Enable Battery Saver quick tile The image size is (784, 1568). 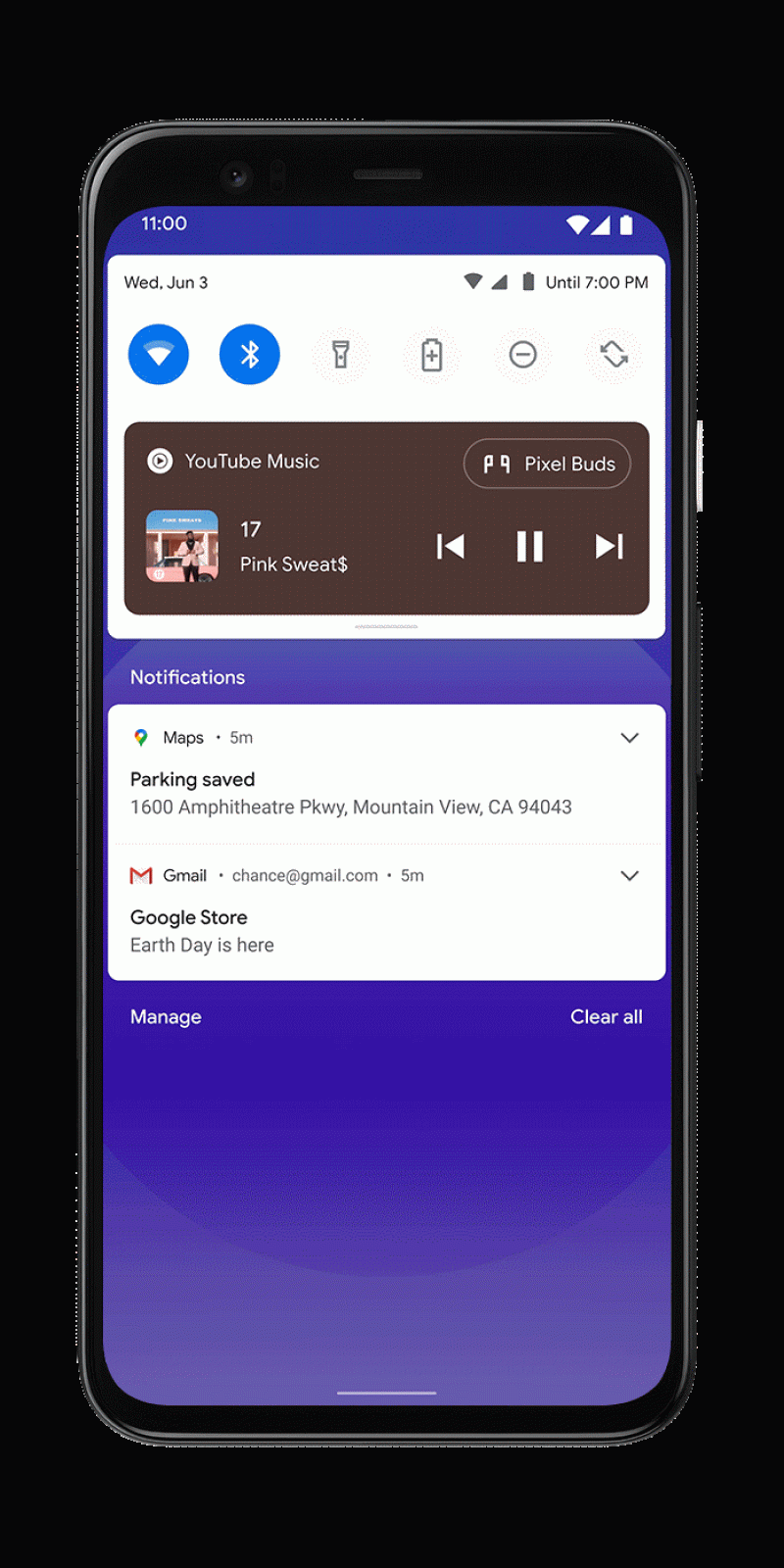[x=432, y=354]
